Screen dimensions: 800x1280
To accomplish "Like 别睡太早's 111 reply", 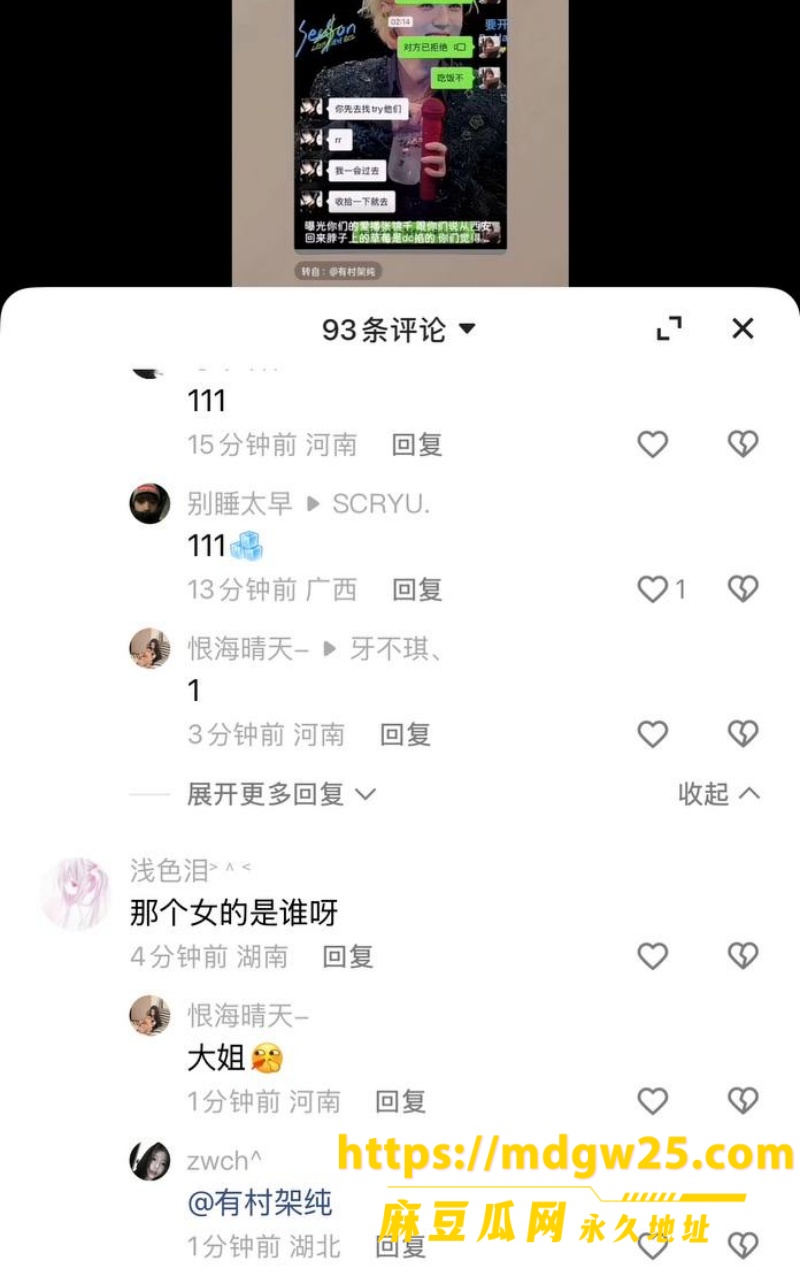I will [653, 589].
